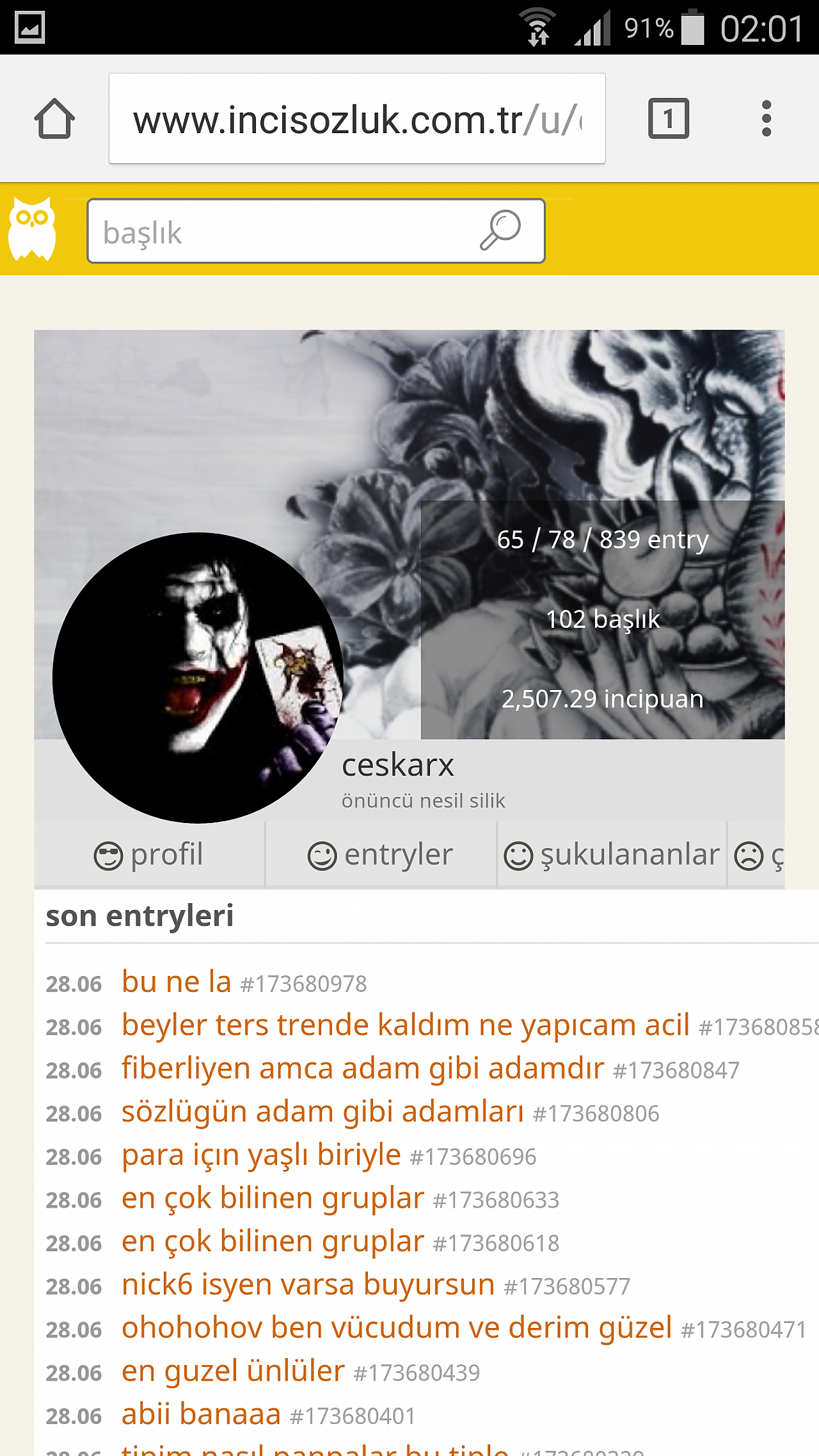Open the "abii banaaa" entry
The width and height of the screenshot is (819, 1456).
pyautogui.click(x=202, y=1414)
